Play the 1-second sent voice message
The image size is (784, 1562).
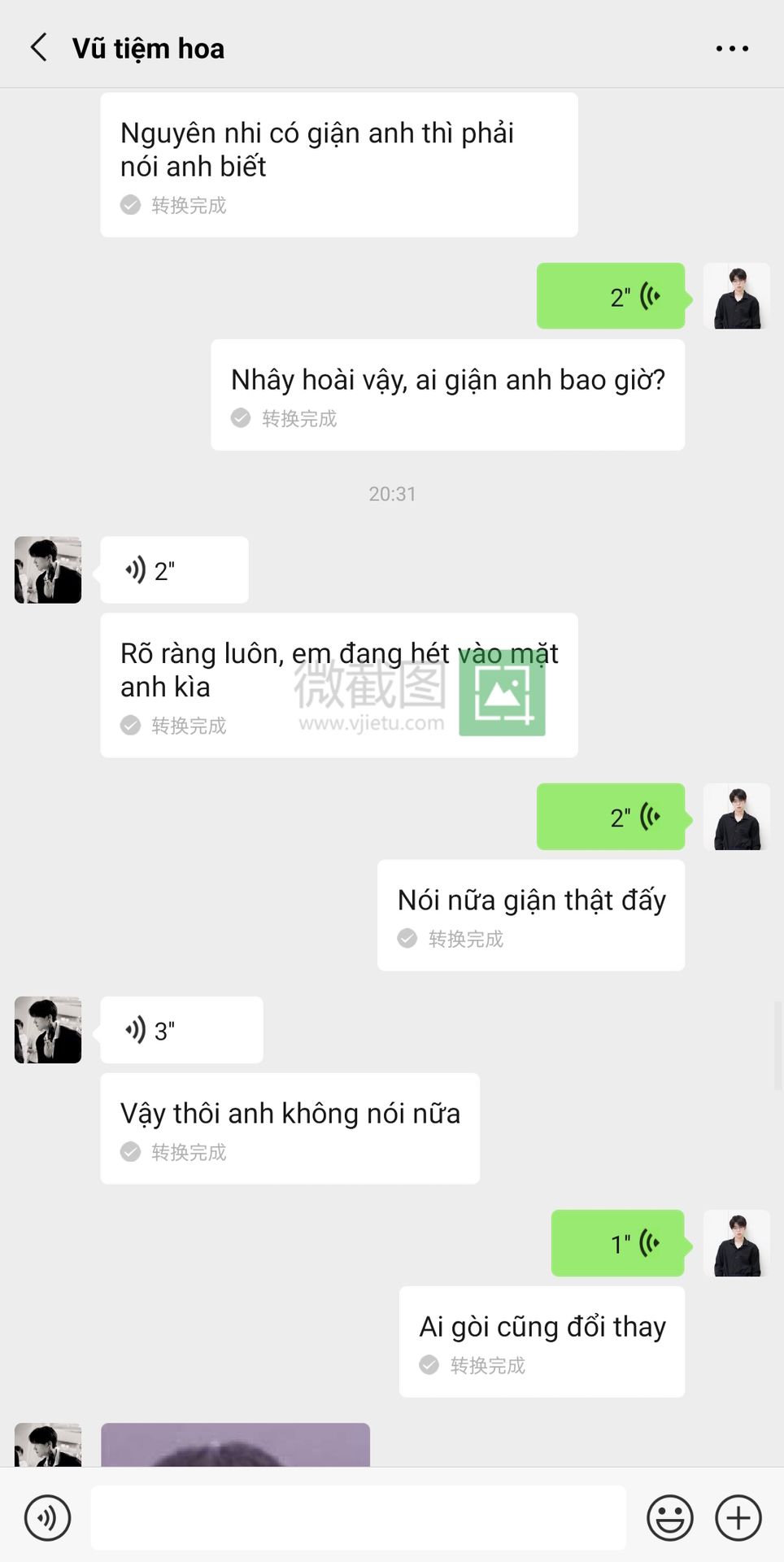pos(618,1243)
